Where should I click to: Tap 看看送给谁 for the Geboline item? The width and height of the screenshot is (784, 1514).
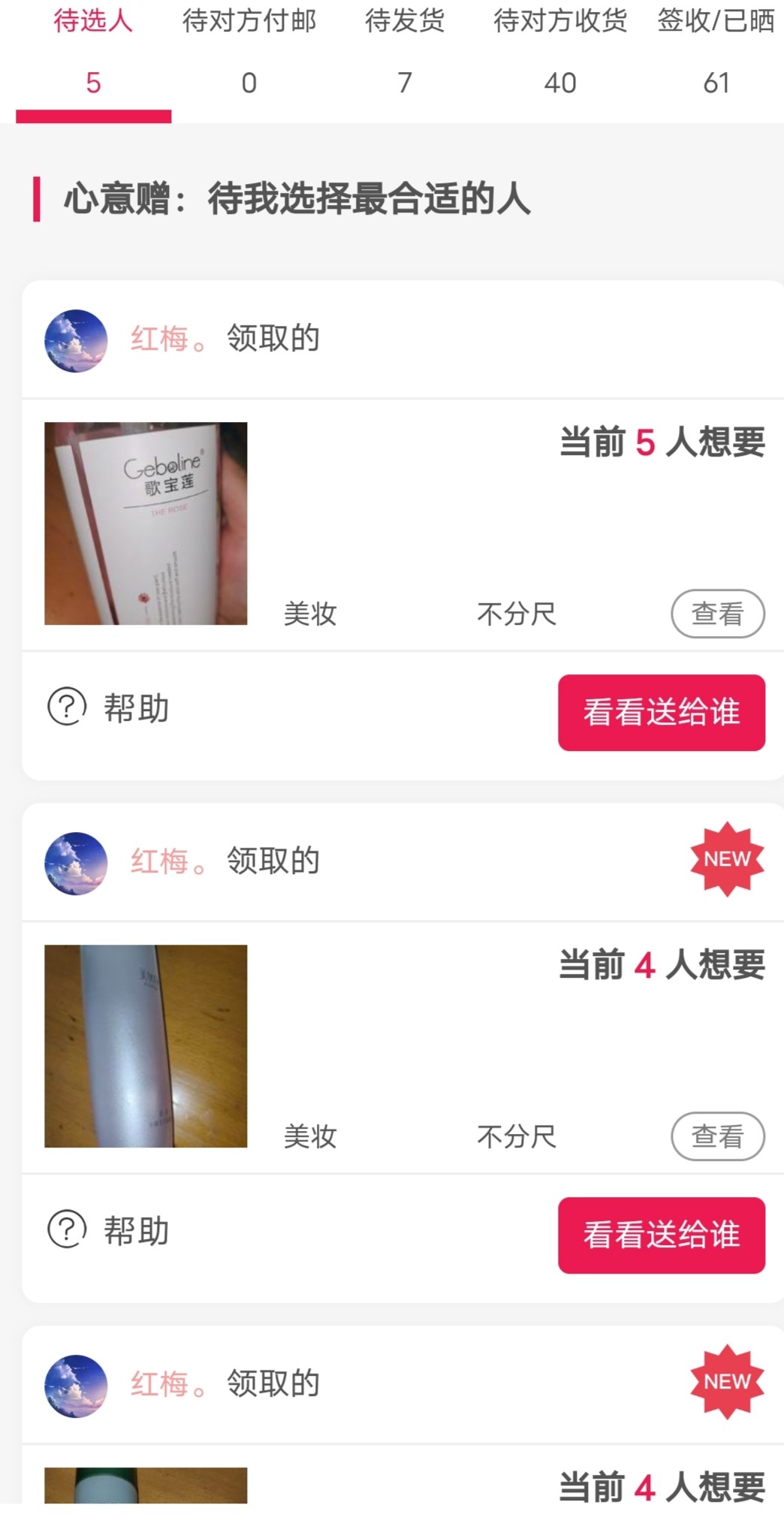[x=661, y=712]
